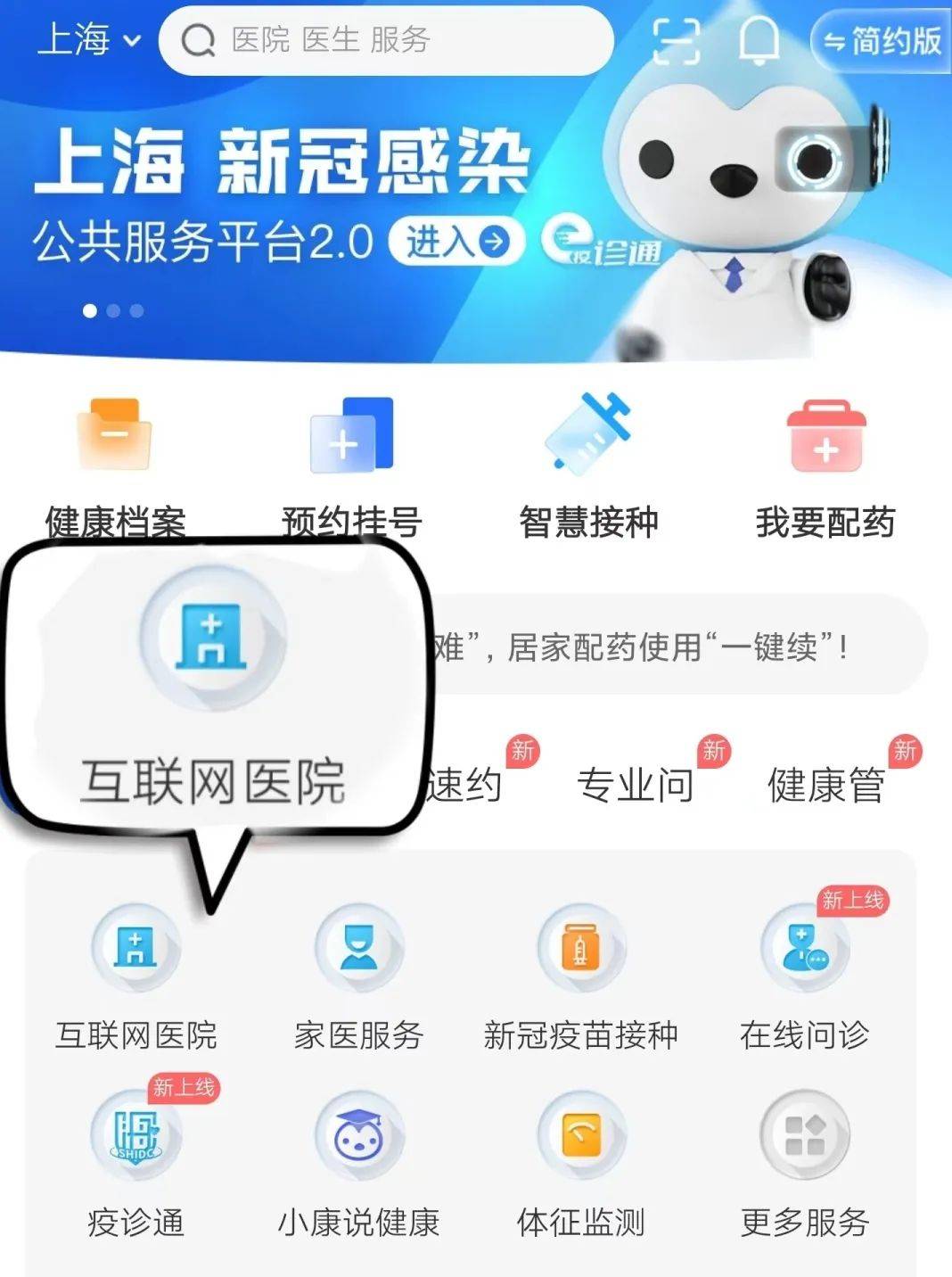The height and width of the screenshot is (1277, 952).
Task: Open the 上海 city dropdown
Action: [x=88, y=40]
